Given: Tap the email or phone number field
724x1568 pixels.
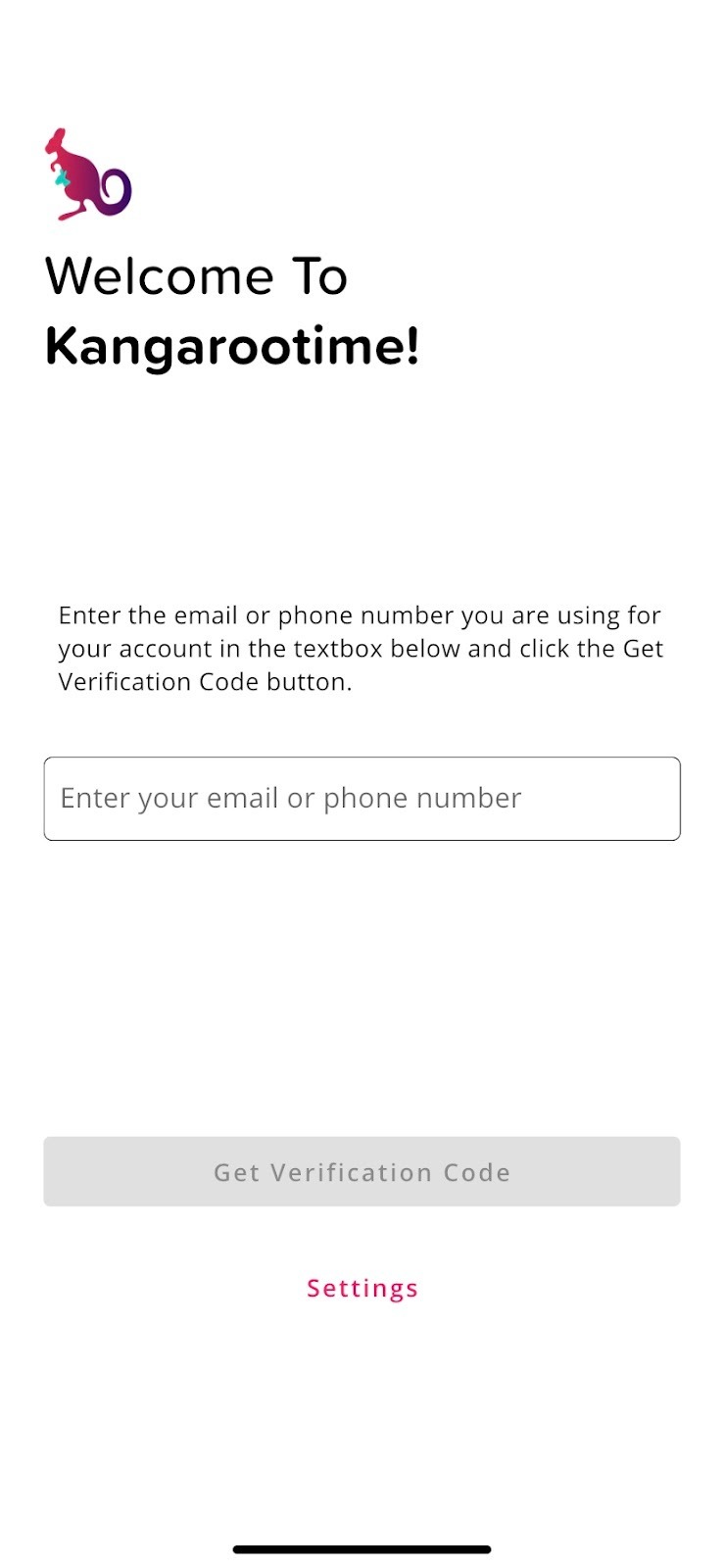Looking at the screenshot, I should point(362,798).
